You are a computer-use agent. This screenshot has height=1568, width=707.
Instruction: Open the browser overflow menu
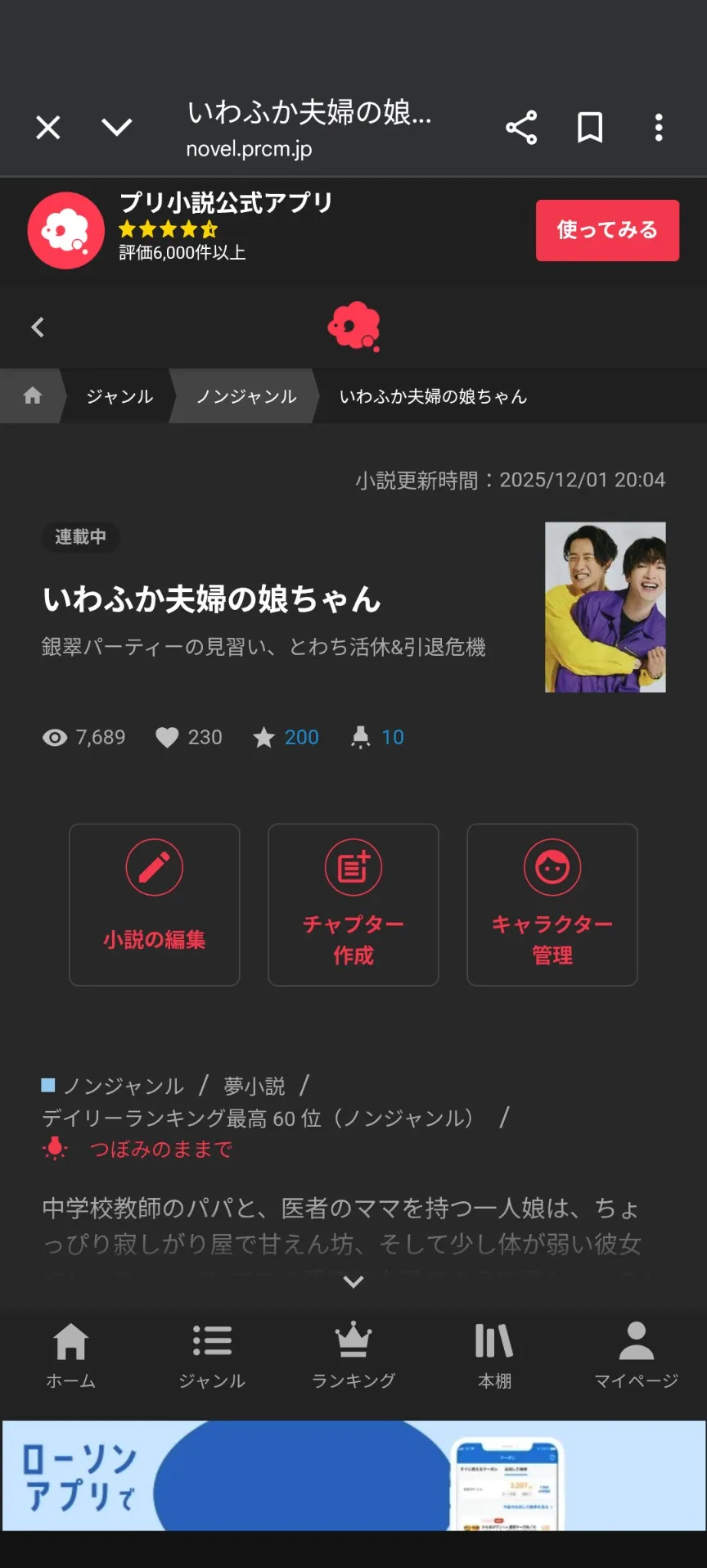[659, 128]
